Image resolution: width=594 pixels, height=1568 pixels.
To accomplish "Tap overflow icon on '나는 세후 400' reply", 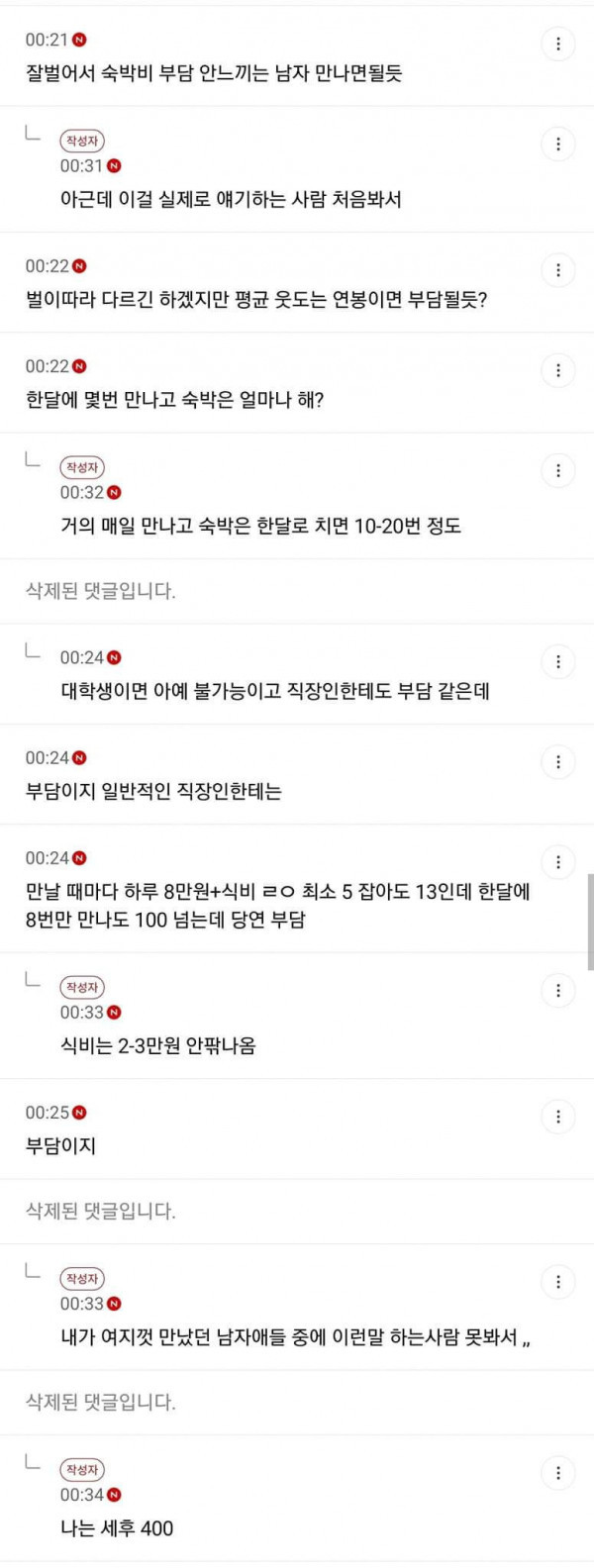I will point(558,1473).
